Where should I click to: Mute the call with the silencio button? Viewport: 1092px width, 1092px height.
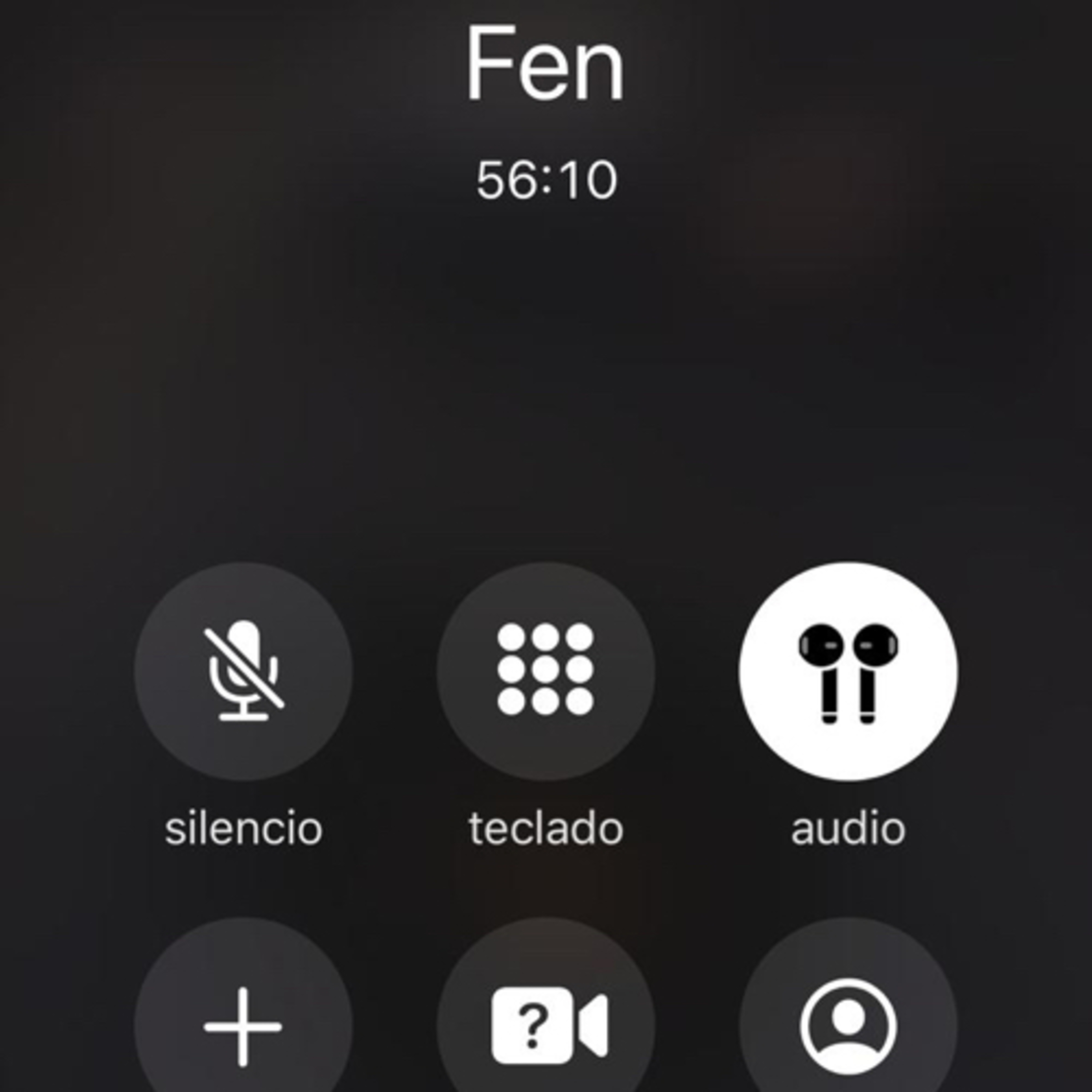coord(244,671)
